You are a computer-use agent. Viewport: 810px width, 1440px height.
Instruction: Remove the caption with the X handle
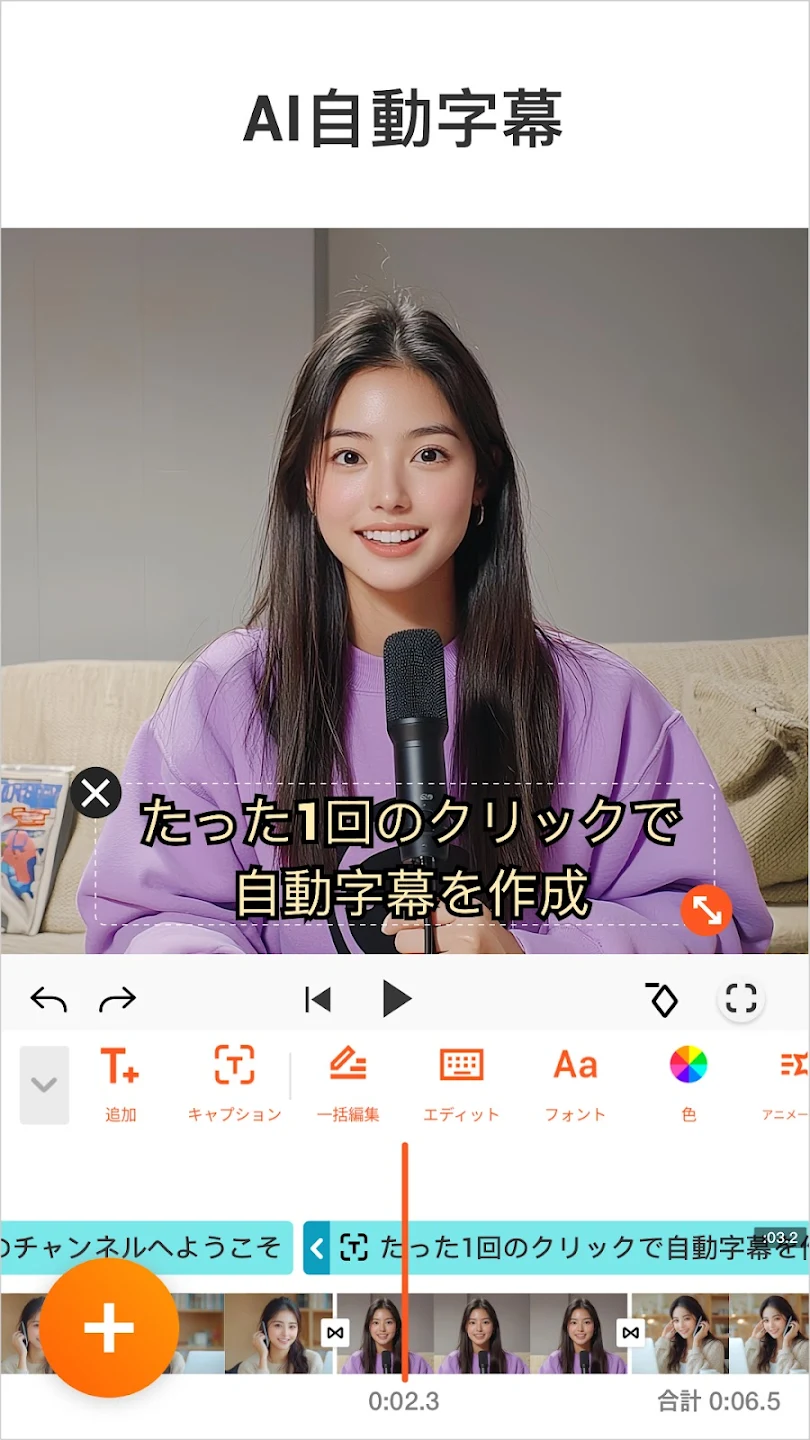point(96,794)
